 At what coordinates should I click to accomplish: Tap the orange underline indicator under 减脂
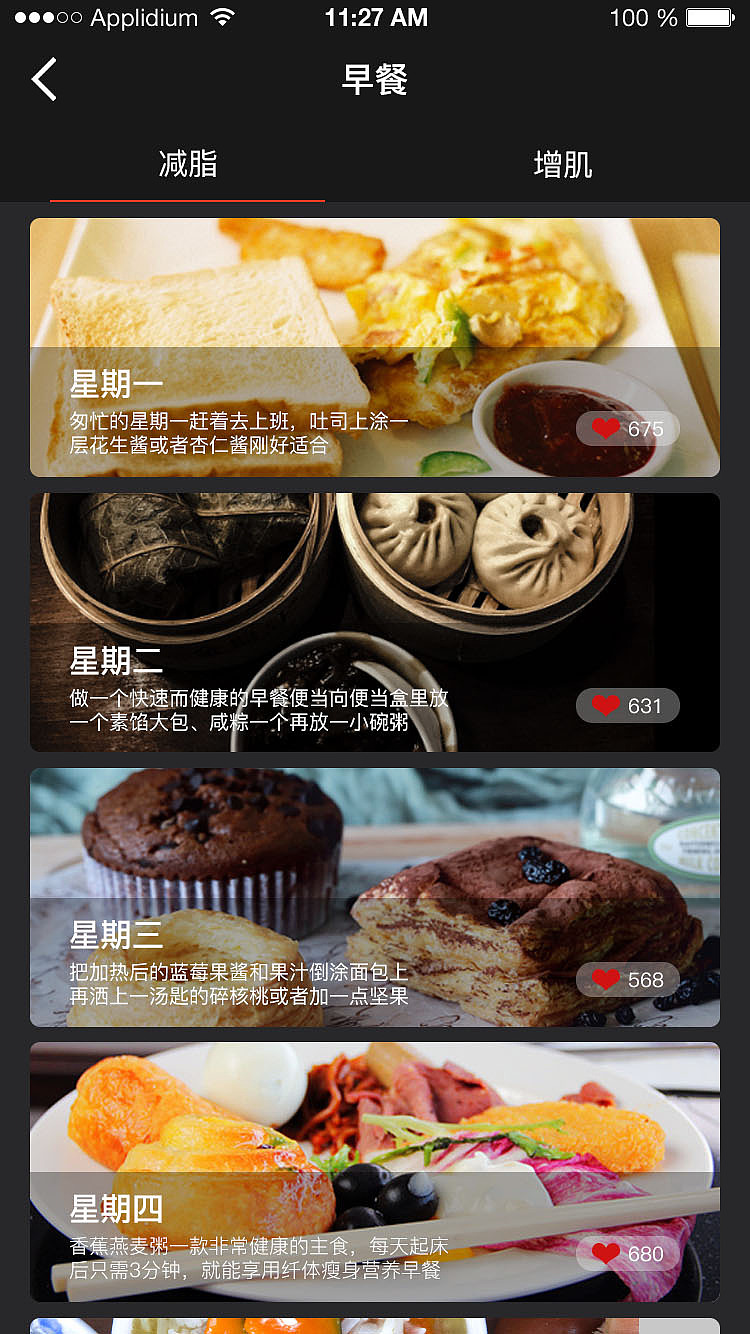(x=187, y=202)
